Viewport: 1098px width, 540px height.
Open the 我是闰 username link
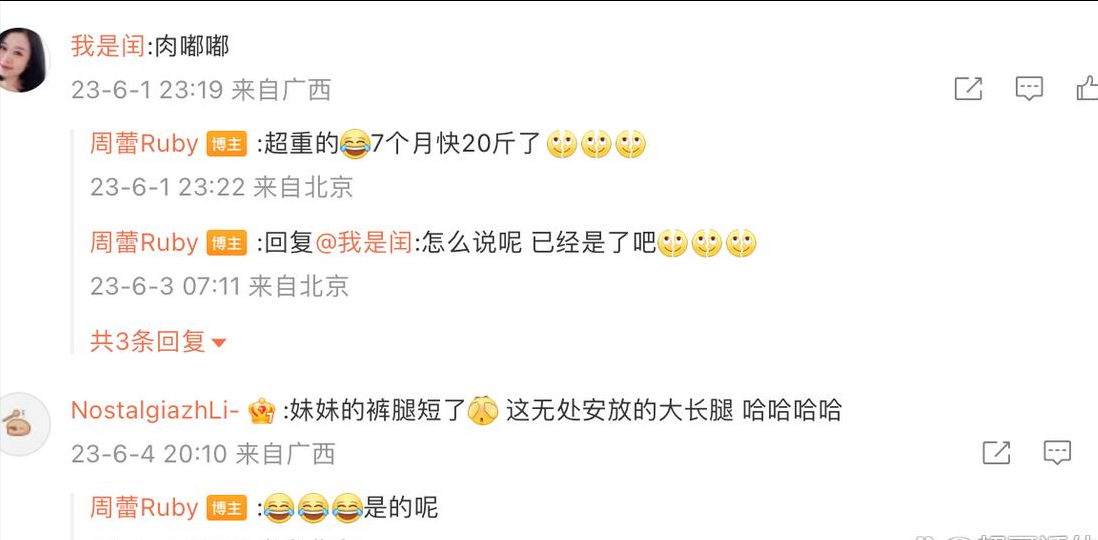pyautogui.click(x=108, y=46)
